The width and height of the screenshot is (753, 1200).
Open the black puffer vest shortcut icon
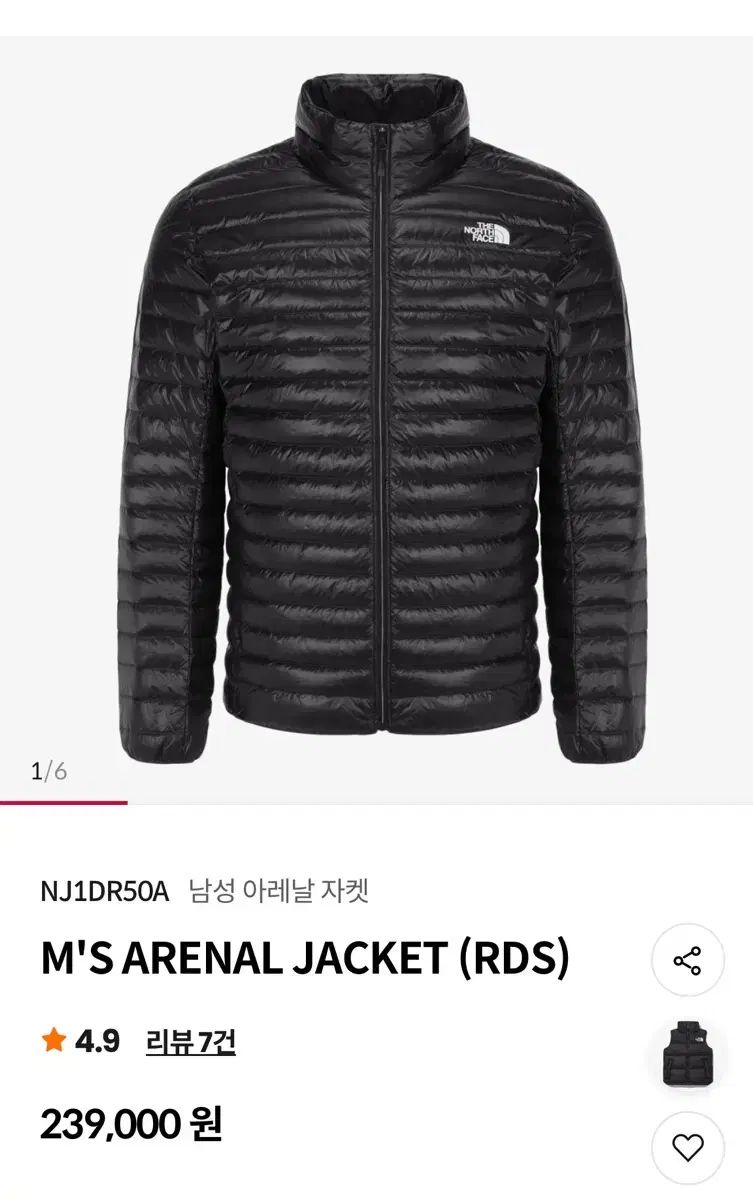point(688,1057)
